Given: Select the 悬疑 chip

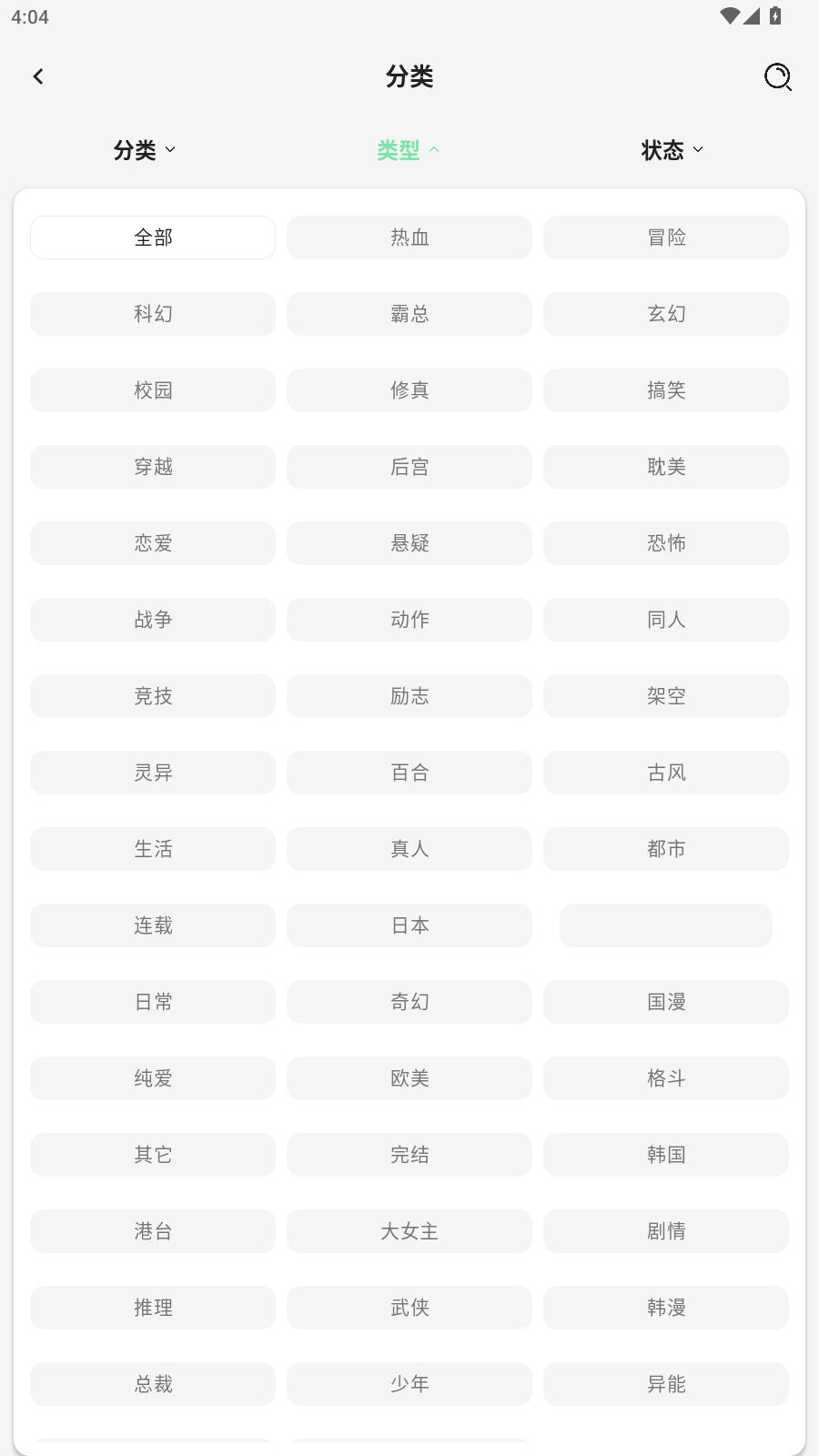Looking at the screenshot, I should pyautogui.click(x=409, y=543).
